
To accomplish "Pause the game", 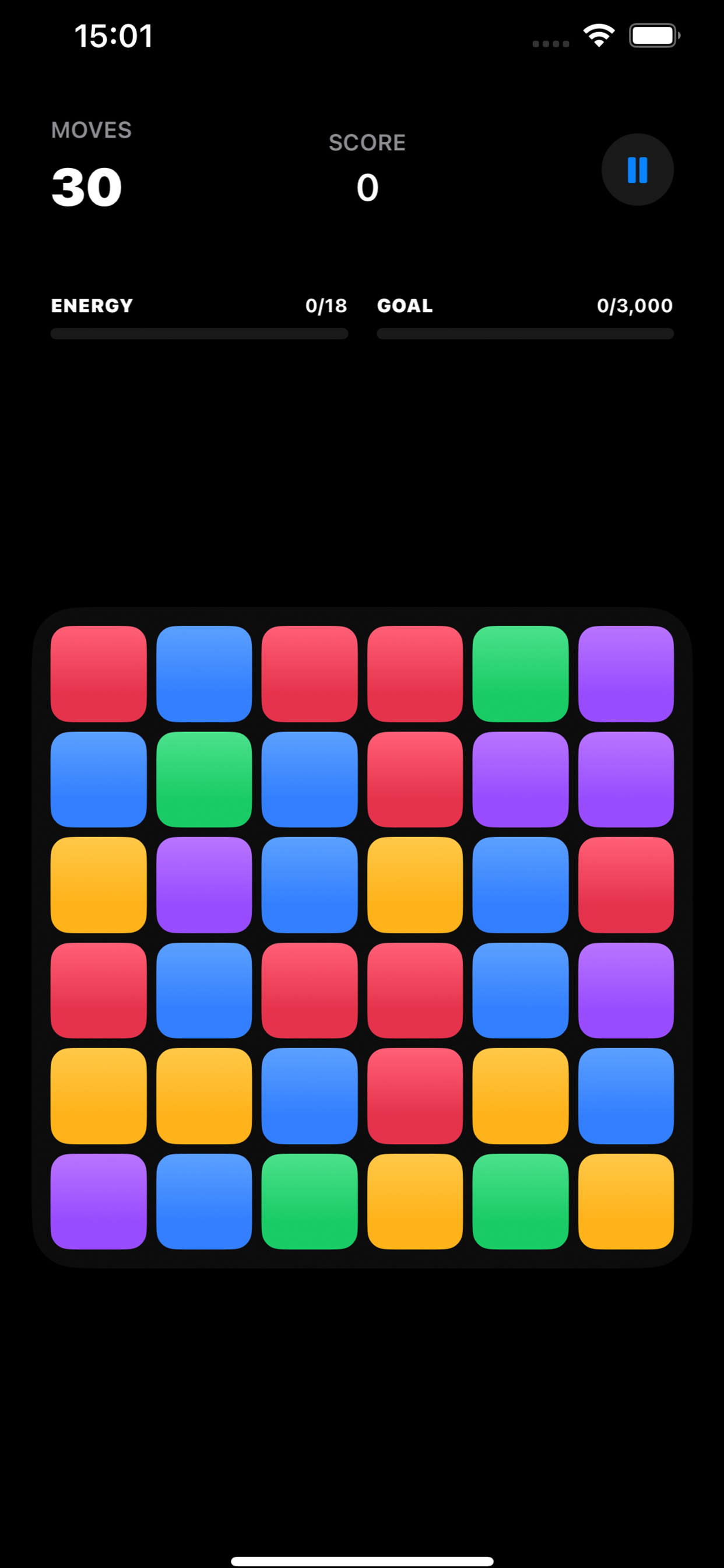I will tap(637, 170).
